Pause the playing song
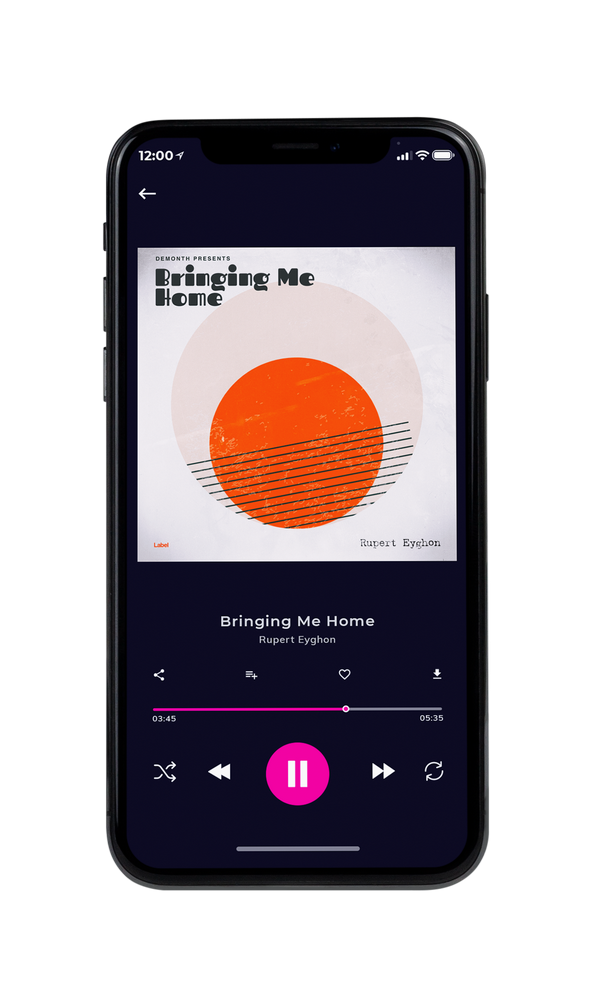Viewport: 600px width, 1000px height. pos(297,774)
